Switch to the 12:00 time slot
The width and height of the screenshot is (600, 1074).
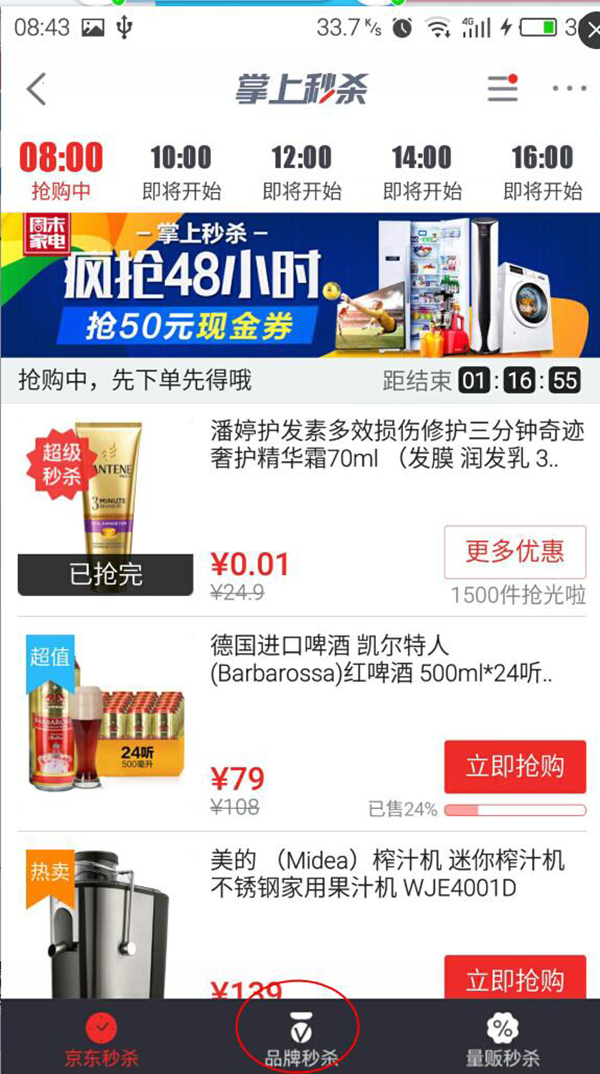(x=301, y=170)
